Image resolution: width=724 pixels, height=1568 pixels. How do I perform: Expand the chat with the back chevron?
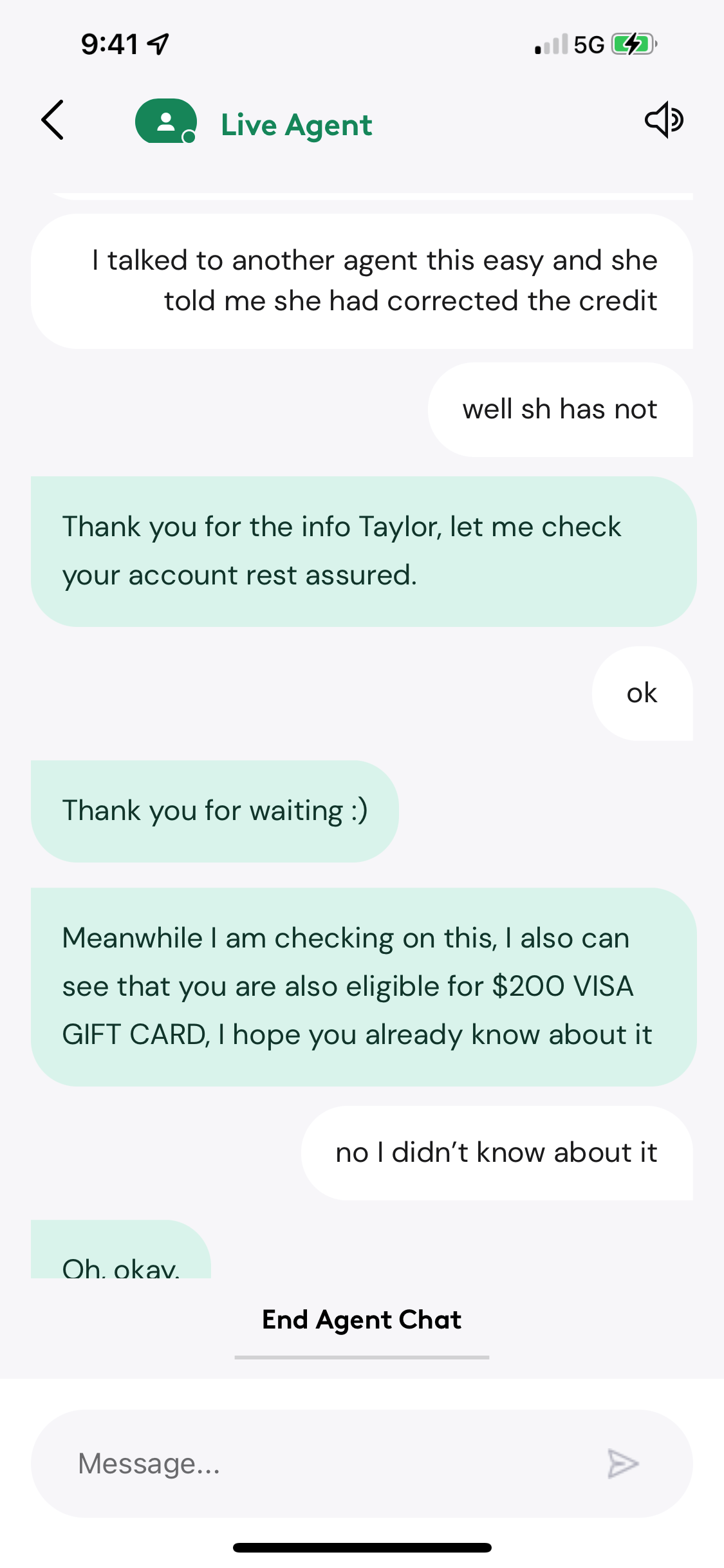[x=52, y=120]
